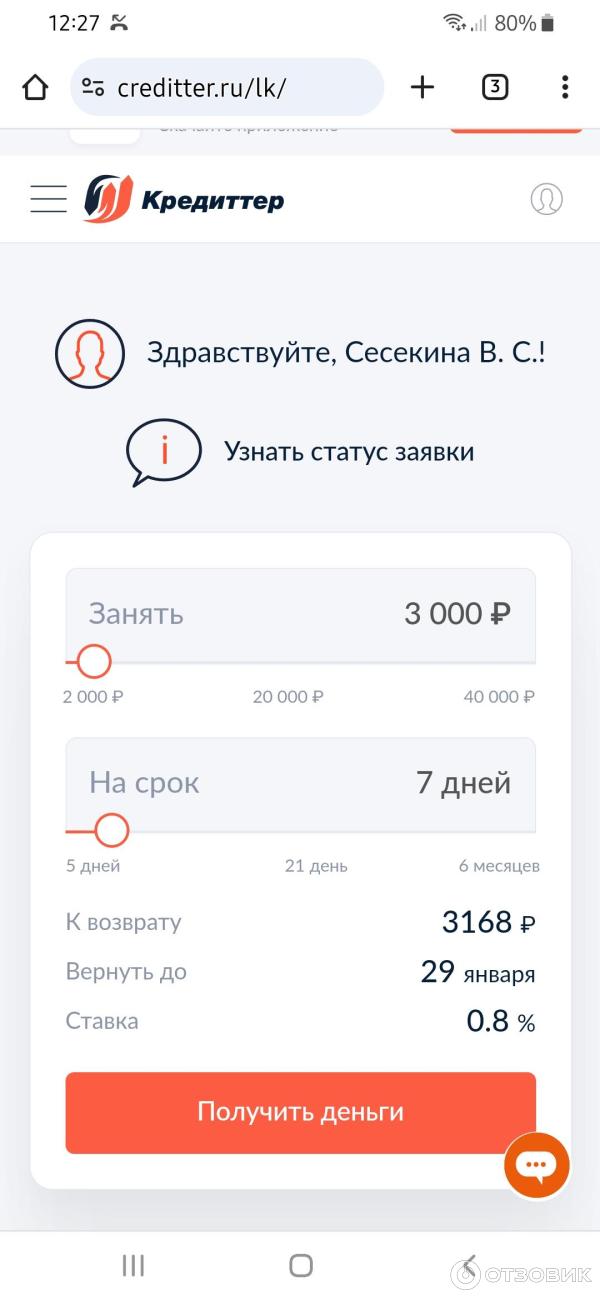Go to the system home screen
This screenshot has height=1300, width=600.
(x=300, y=1265)
